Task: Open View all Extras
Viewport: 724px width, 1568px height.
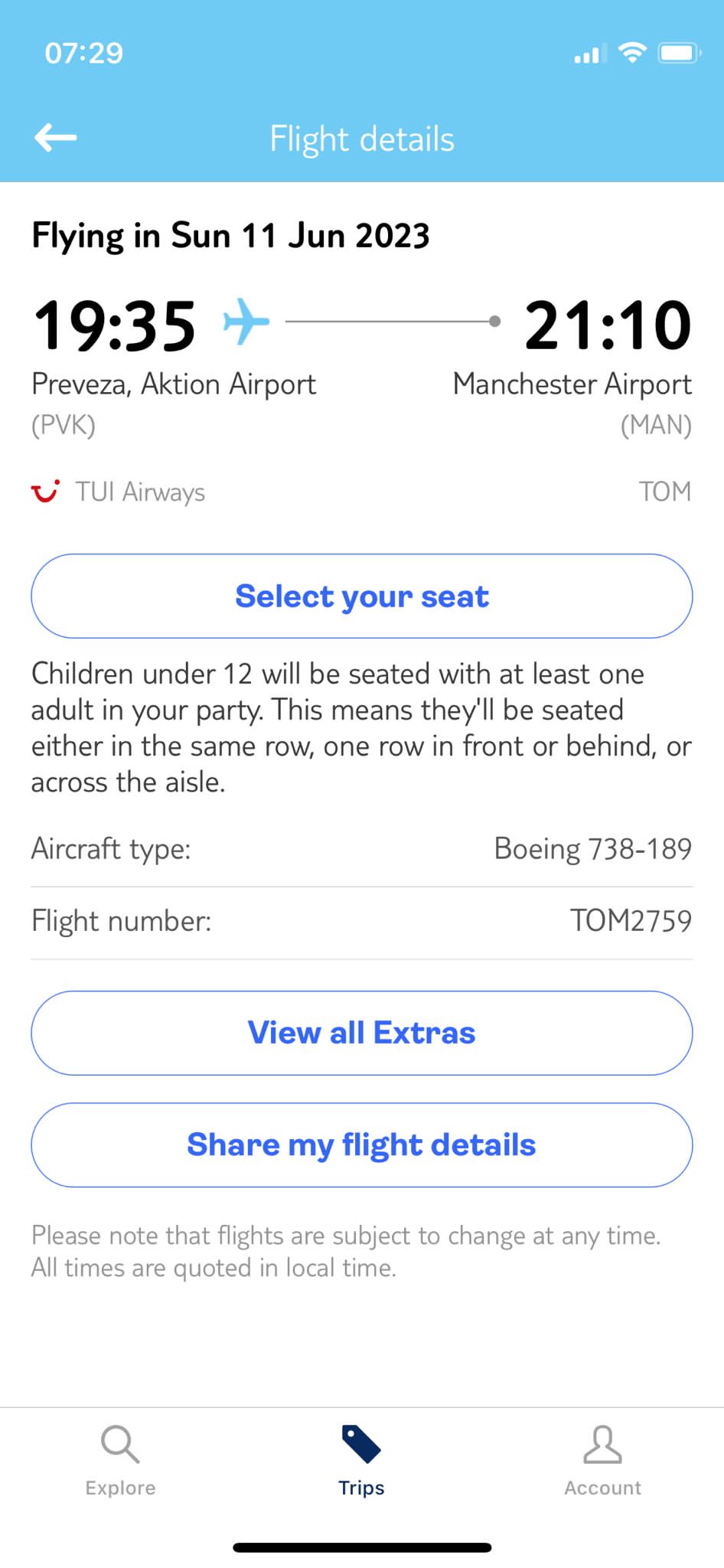Action: pyautogui.click(x=362, y=1033)
